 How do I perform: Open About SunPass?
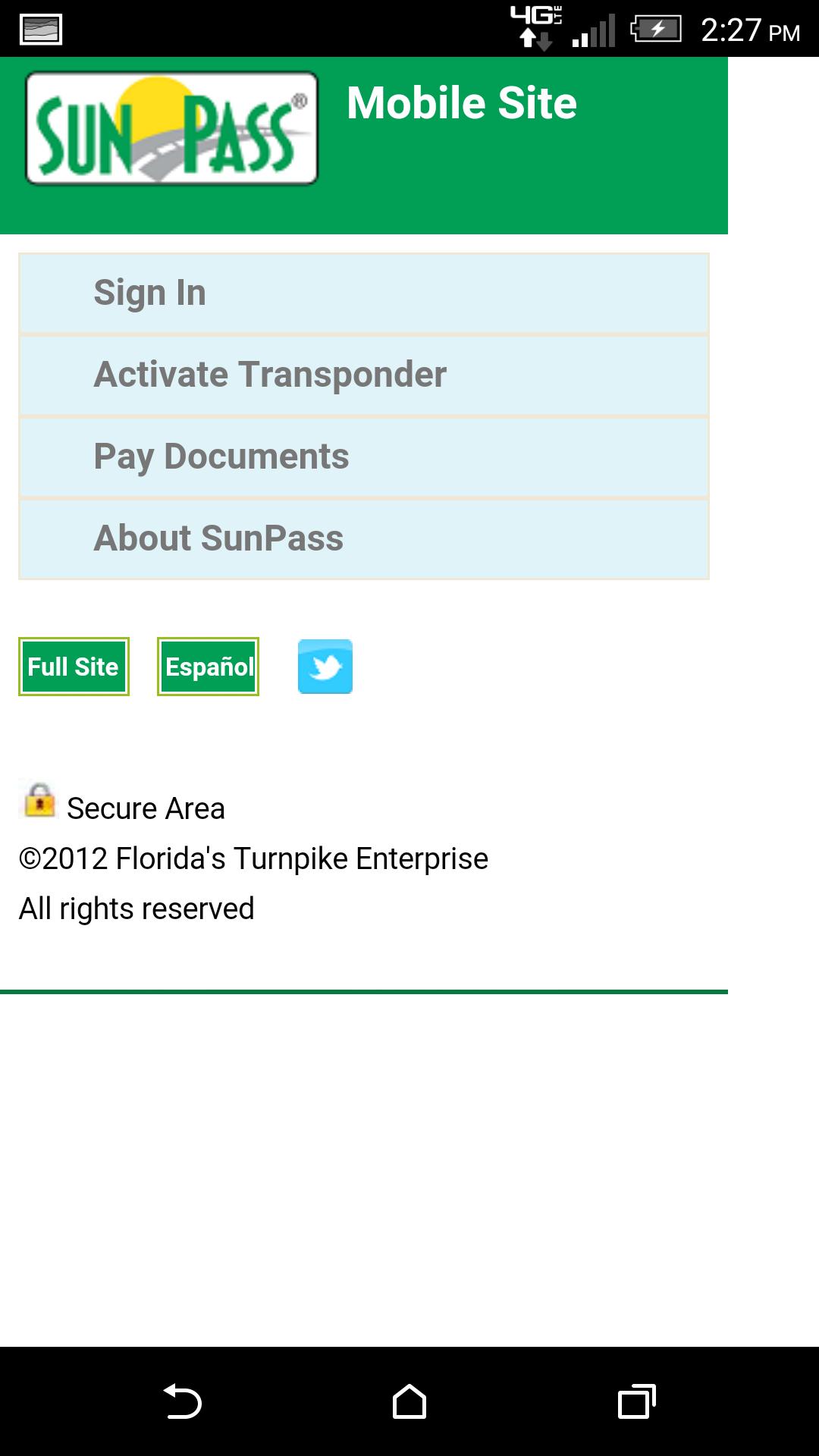(363, 538)
